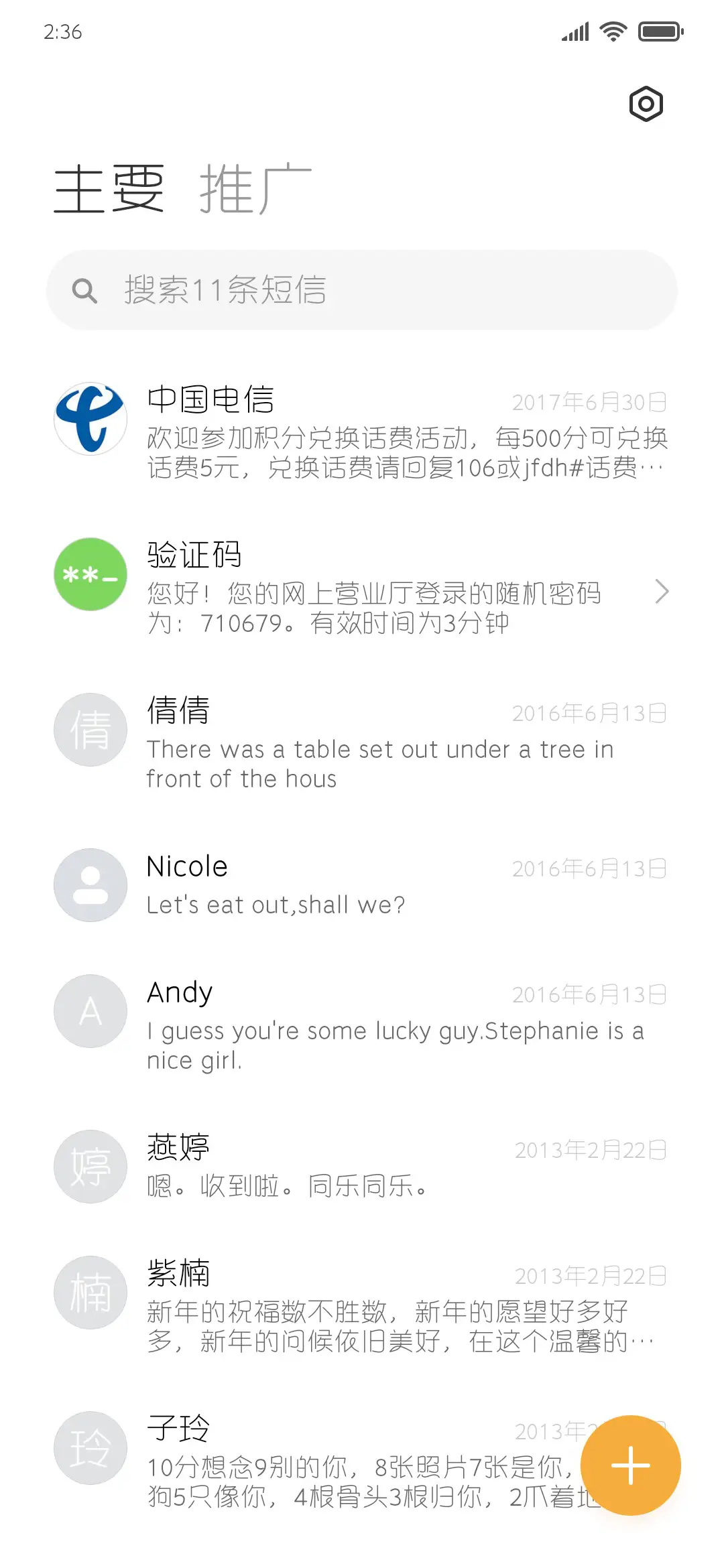Tap Nicole's default profile avatar
This screenshot has height=1568, width=724.
click(x=90, y=885)
